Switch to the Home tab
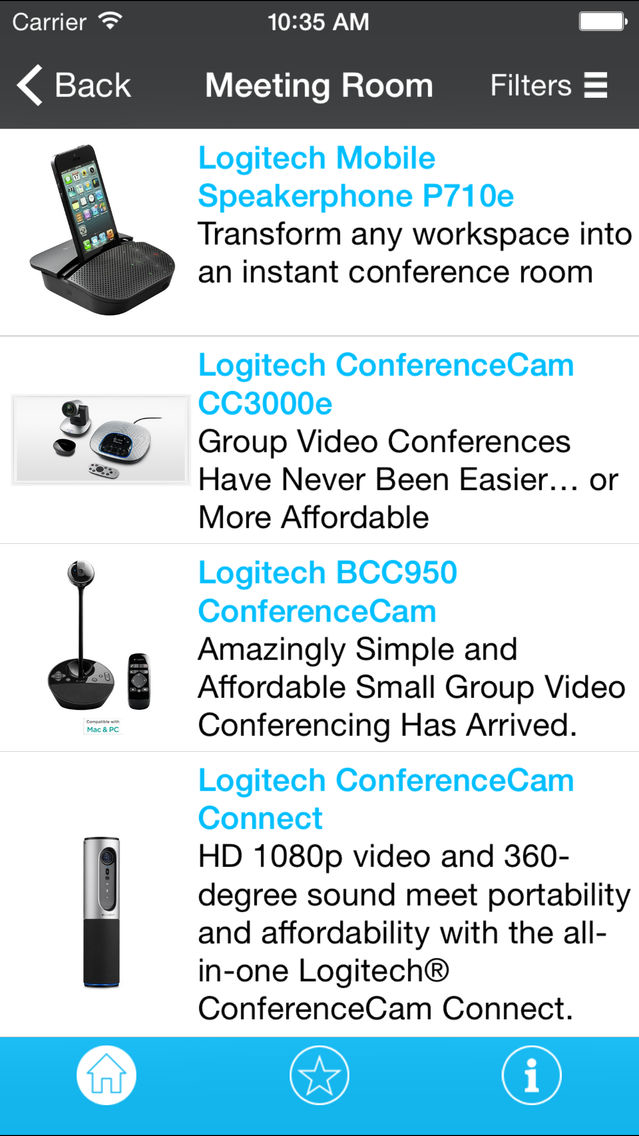The height and width of the screenshot is (1136, 639). point(106,1075)
